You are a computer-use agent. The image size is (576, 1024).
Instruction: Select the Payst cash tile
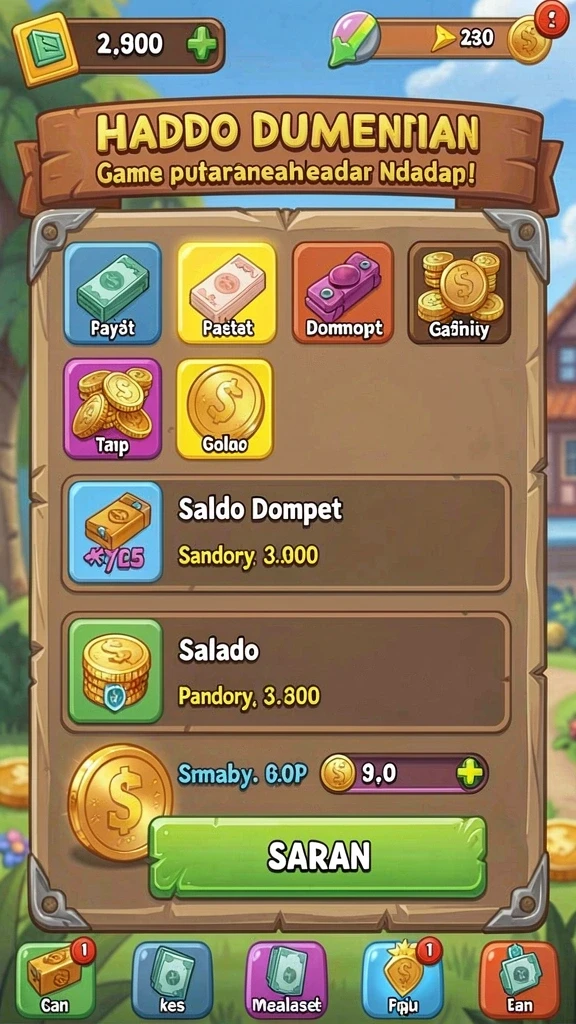coord(112,293)
